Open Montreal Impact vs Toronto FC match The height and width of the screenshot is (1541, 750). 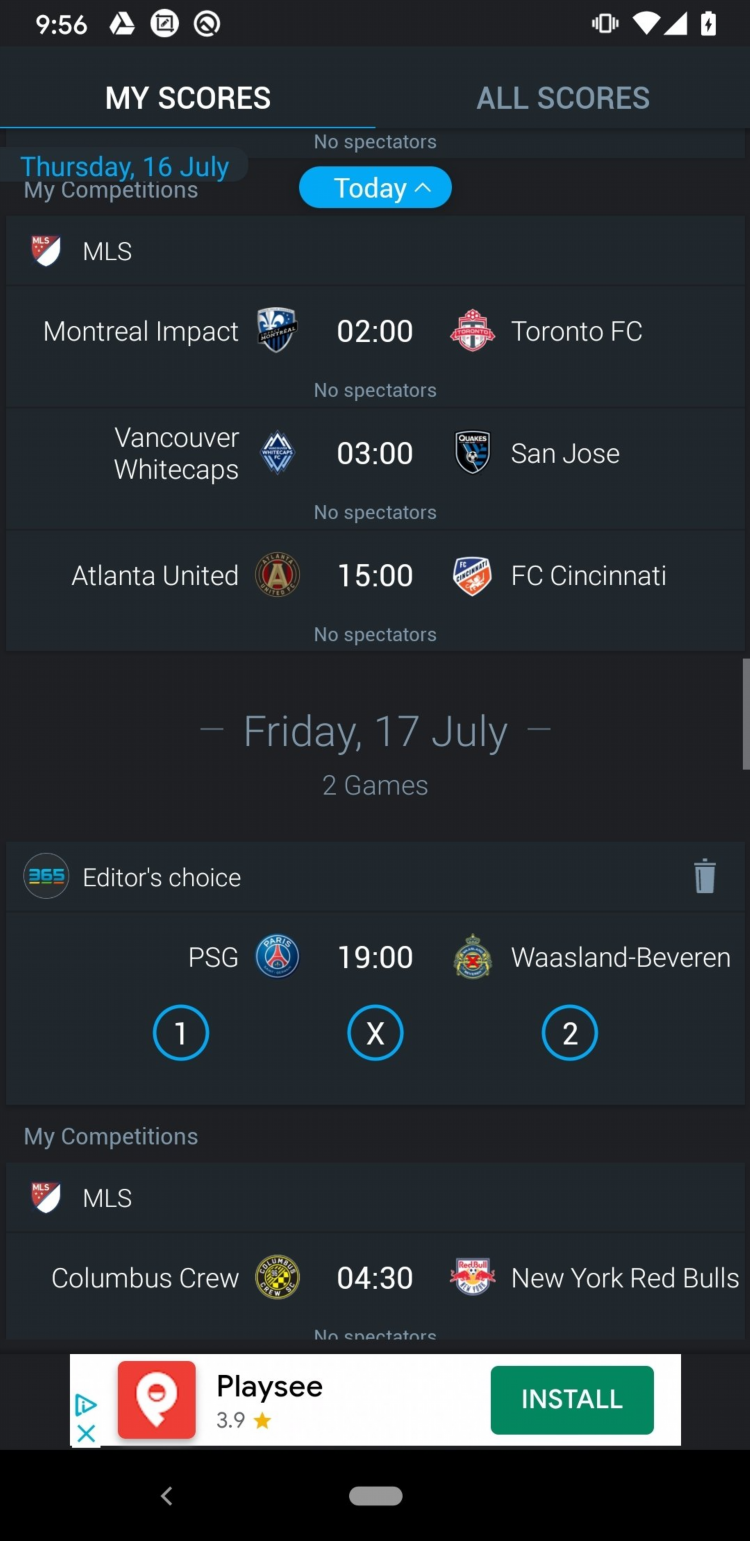[375, 332]
